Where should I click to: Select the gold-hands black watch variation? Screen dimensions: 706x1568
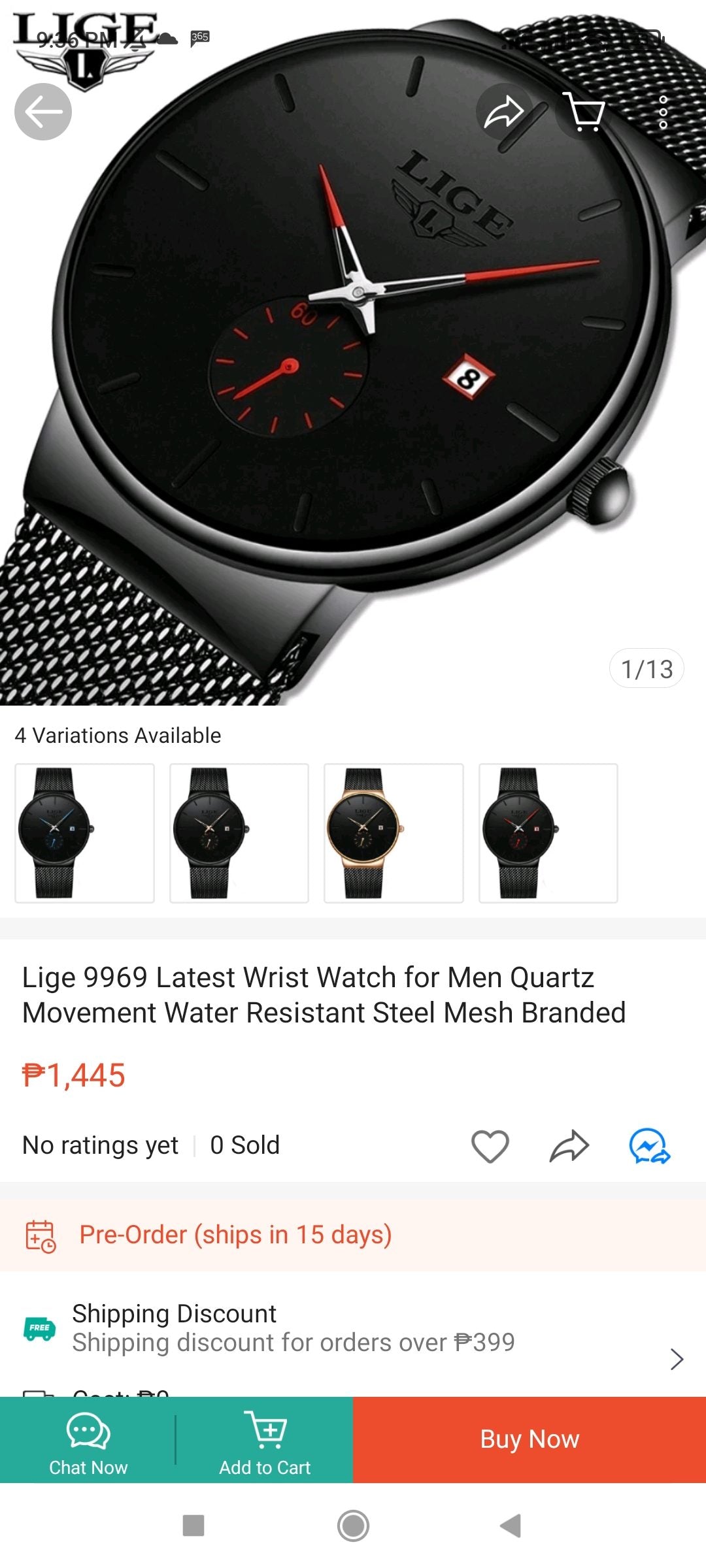[x=239, y=833]
